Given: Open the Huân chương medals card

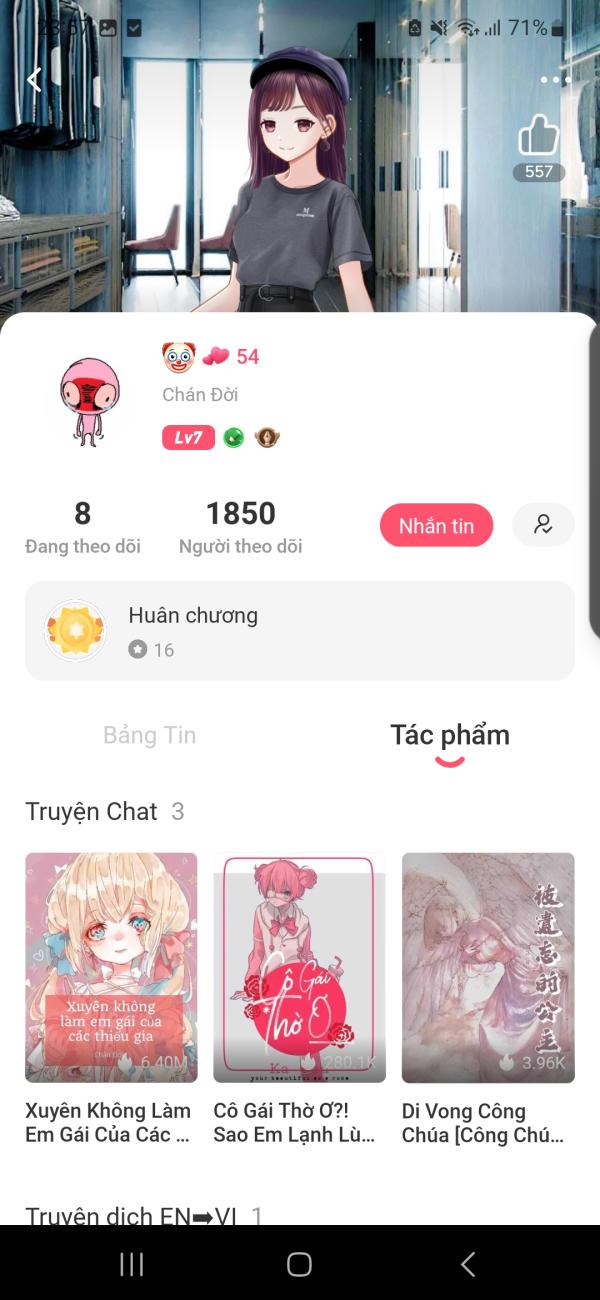Looking at the screenshot, I should click(300, 631).
